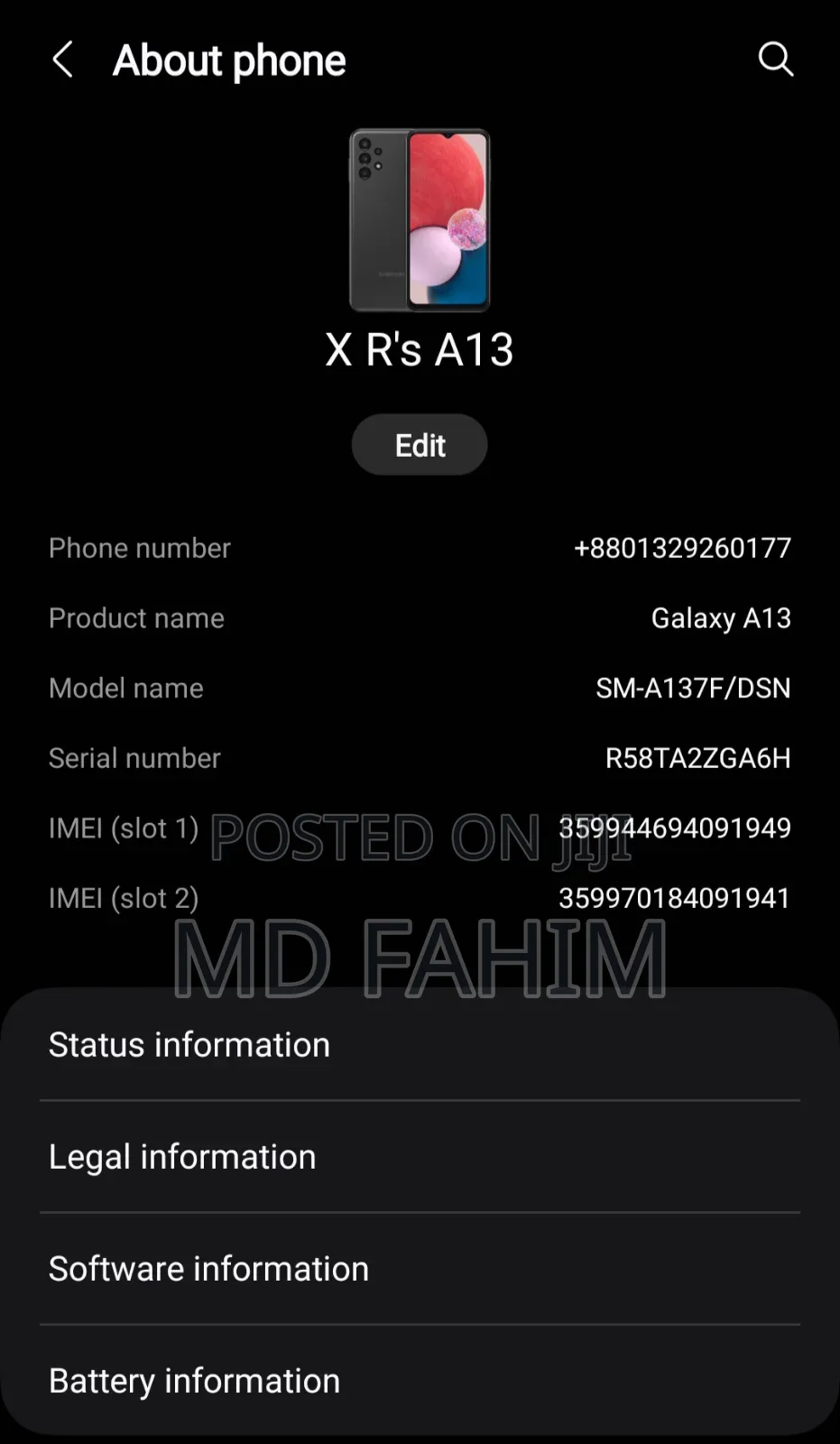Navigate back using the back arrow
840x1444 pixels.
pyautogui.click(x=62, y=60)
